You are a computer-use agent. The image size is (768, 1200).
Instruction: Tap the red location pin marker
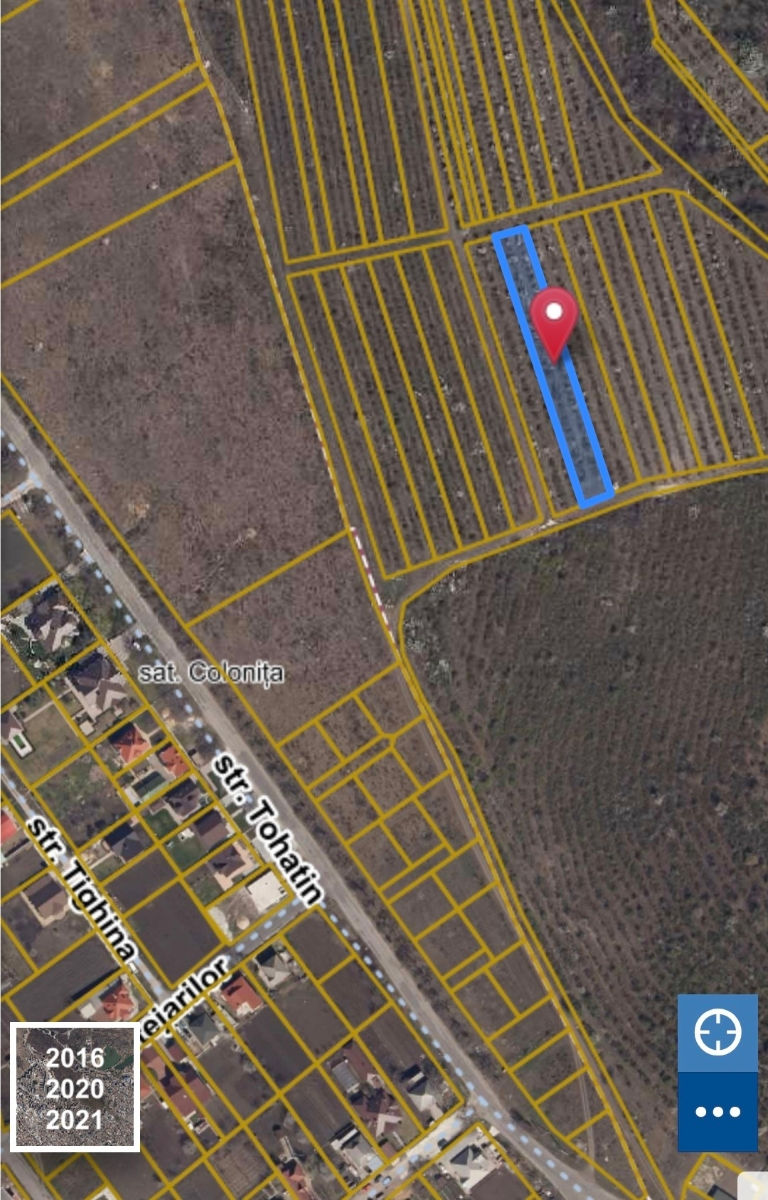[x=554, y=323]
